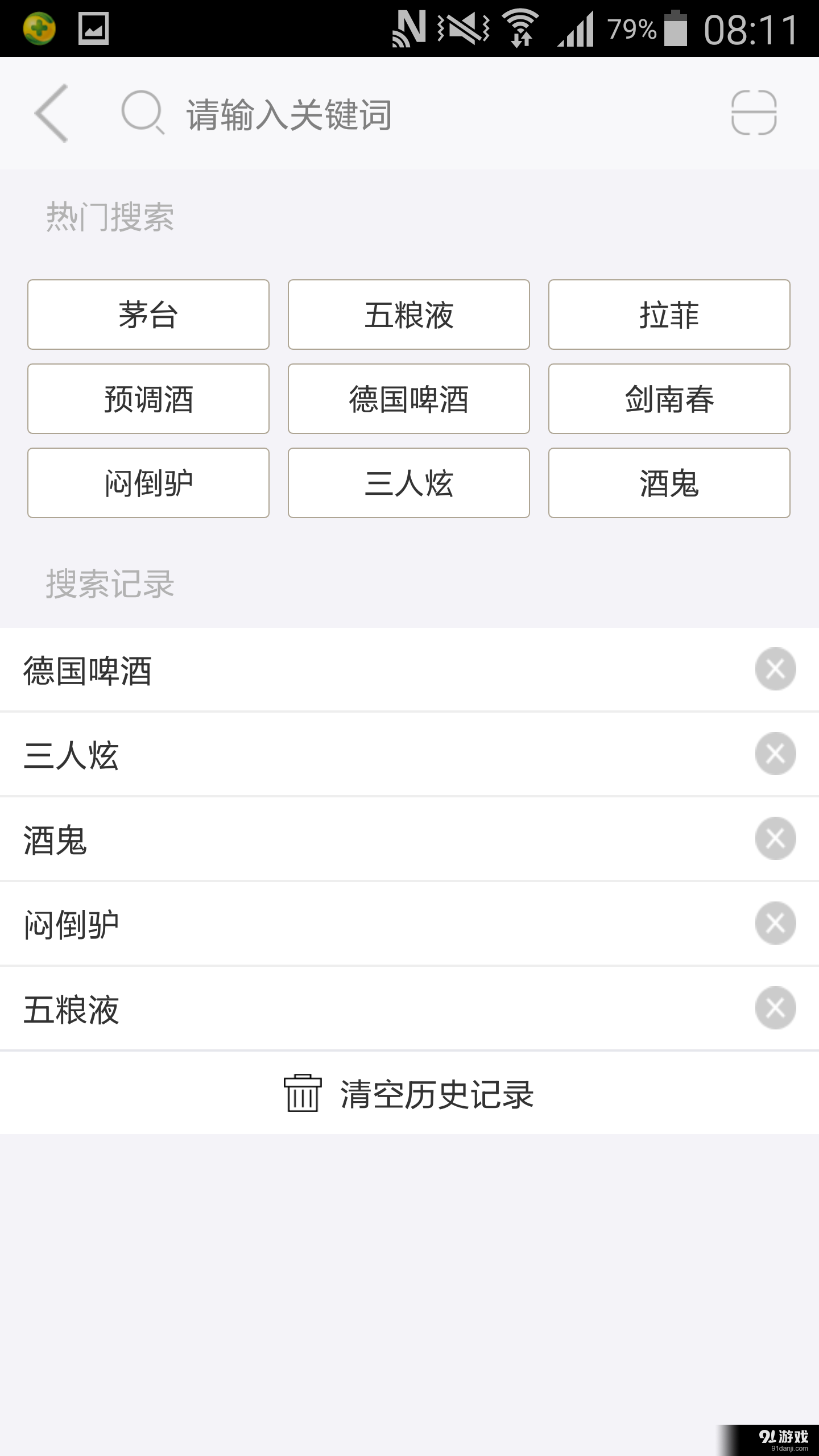Click the back arrow icon

point(50,112)
